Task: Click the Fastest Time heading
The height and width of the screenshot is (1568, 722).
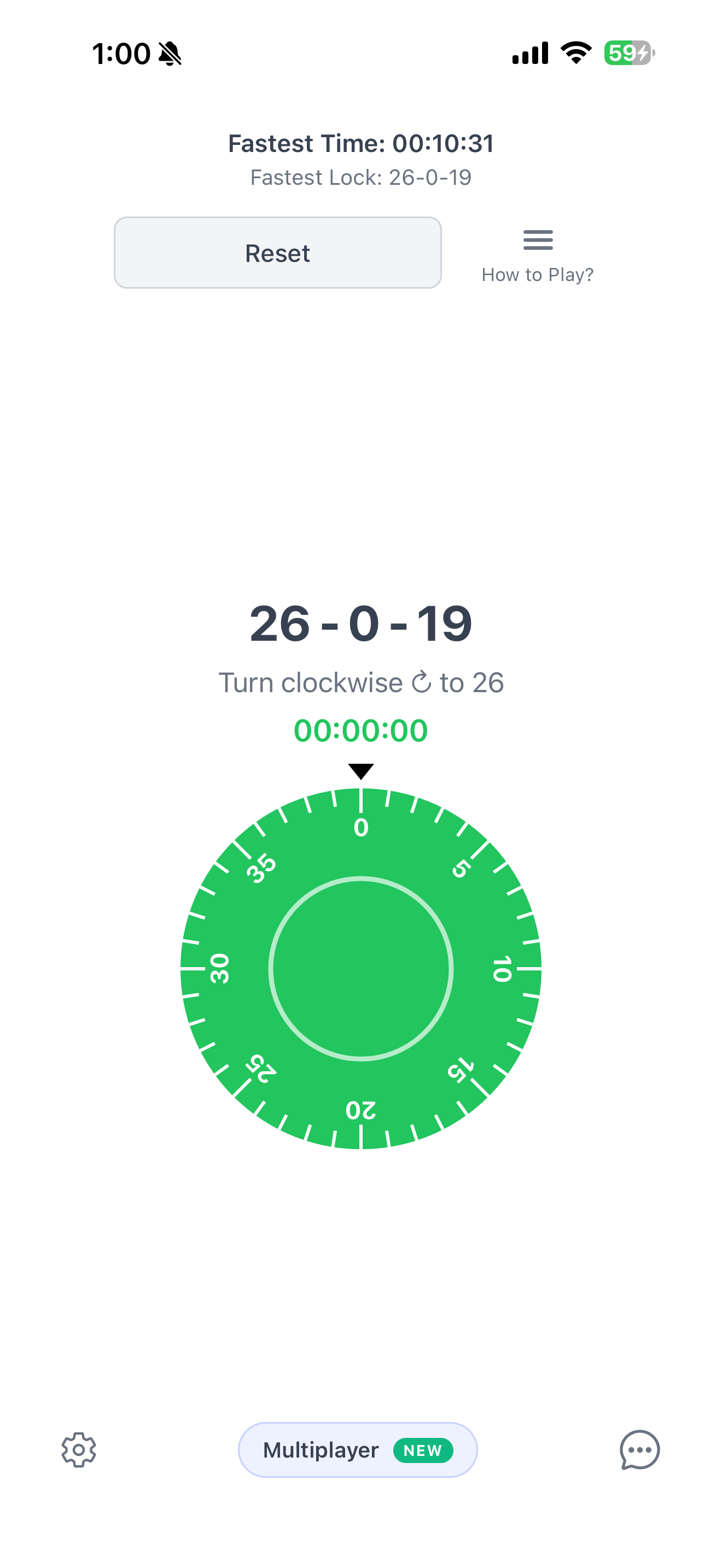Action: 361,144
